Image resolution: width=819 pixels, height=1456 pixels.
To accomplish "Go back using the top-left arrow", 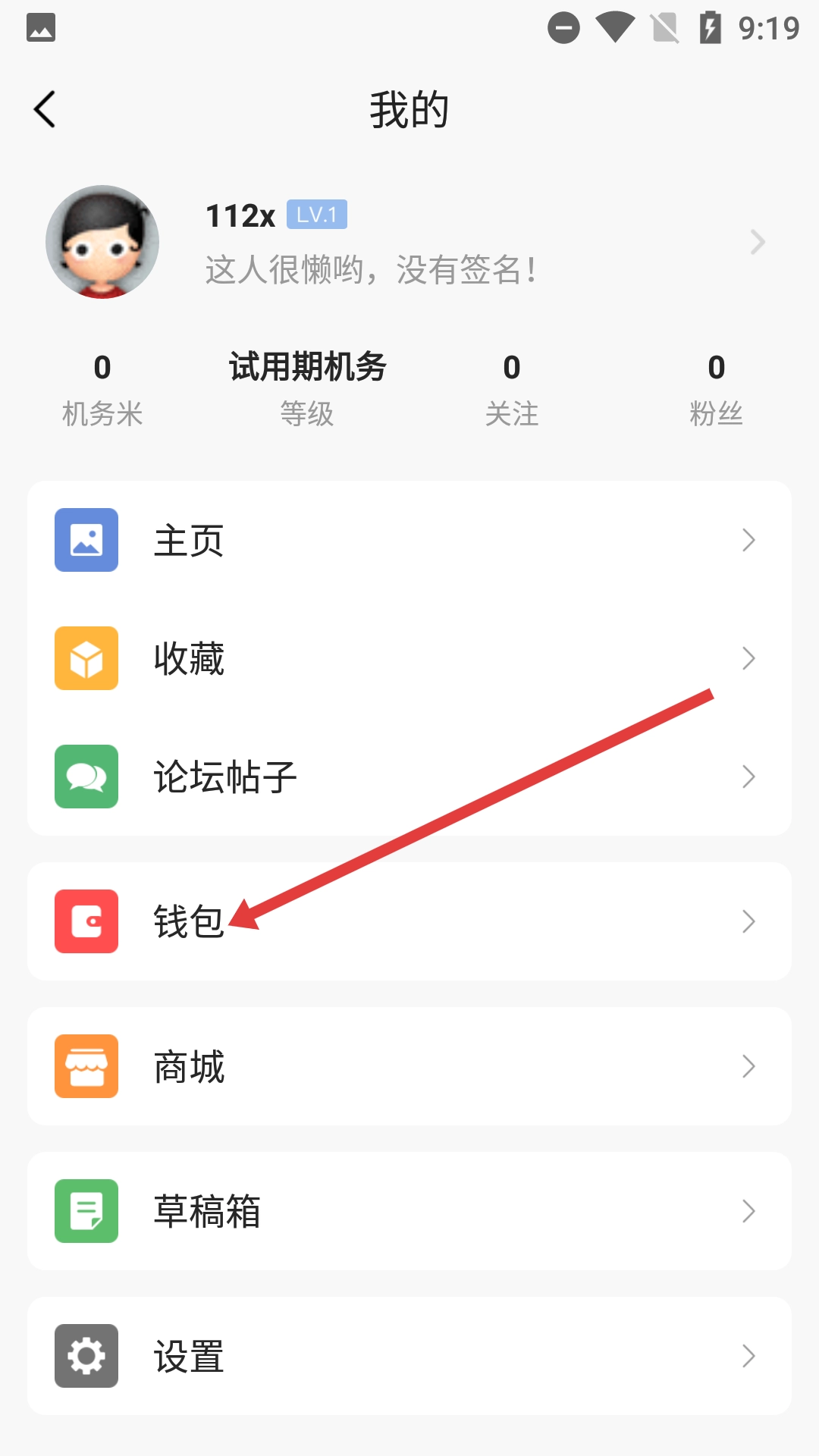I will point(45,110).
